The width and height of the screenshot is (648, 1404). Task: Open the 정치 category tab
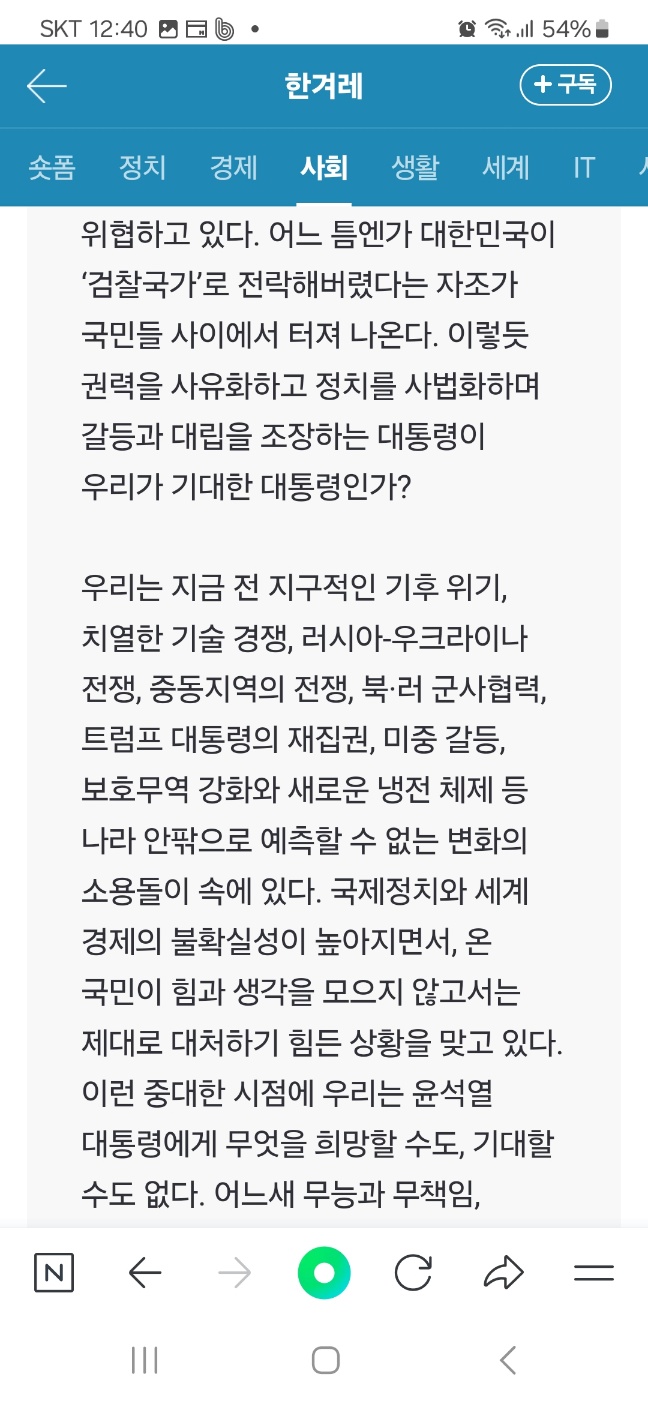click(142, 167)
